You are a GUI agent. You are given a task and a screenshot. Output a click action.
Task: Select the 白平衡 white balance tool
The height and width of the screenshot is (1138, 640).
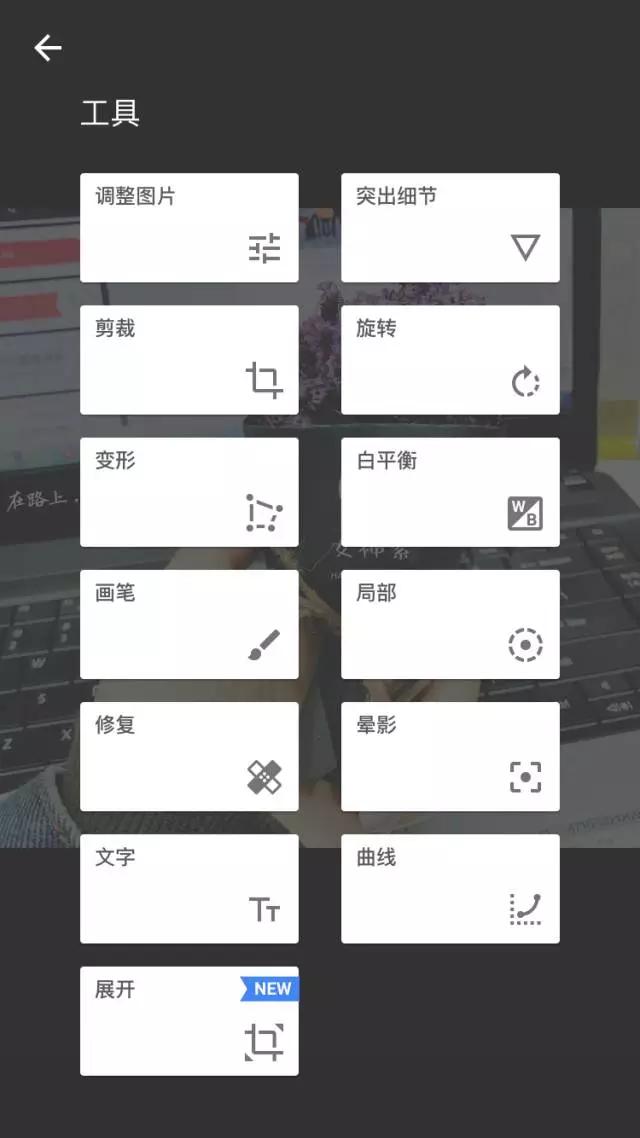[450, 492]
